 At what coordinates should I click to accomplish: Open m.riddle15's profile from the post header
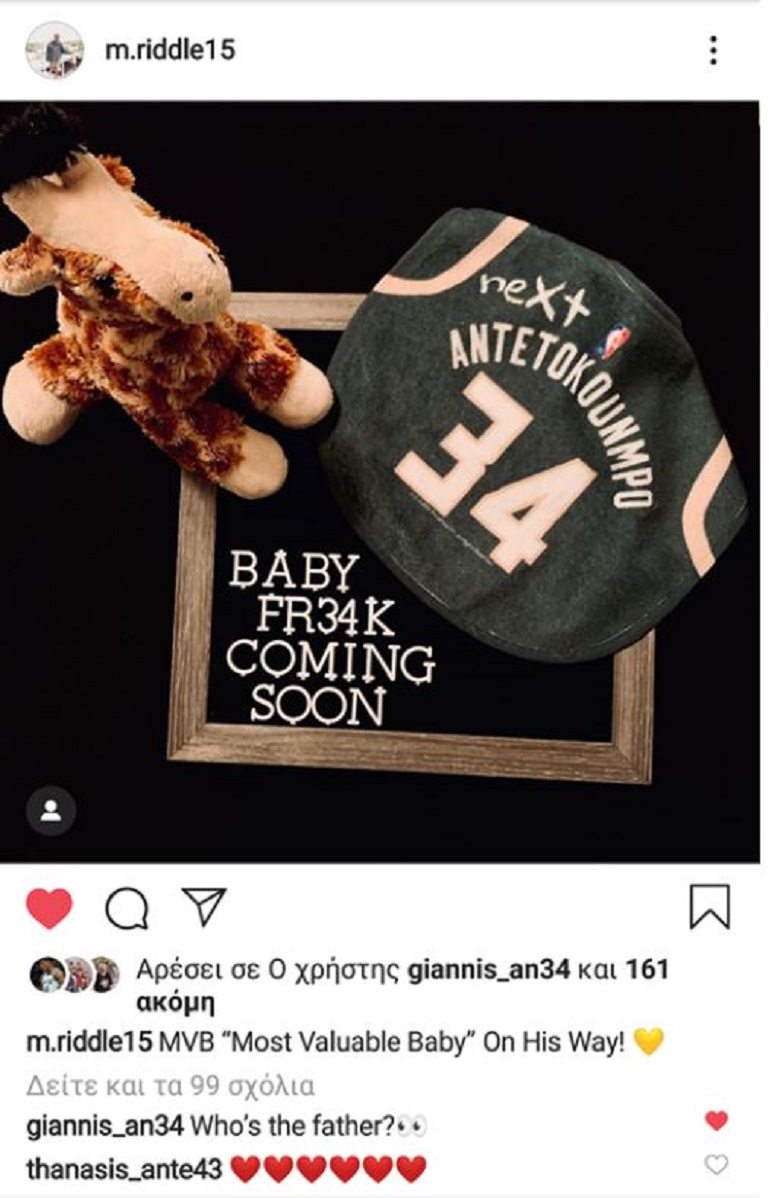point(170,50)
